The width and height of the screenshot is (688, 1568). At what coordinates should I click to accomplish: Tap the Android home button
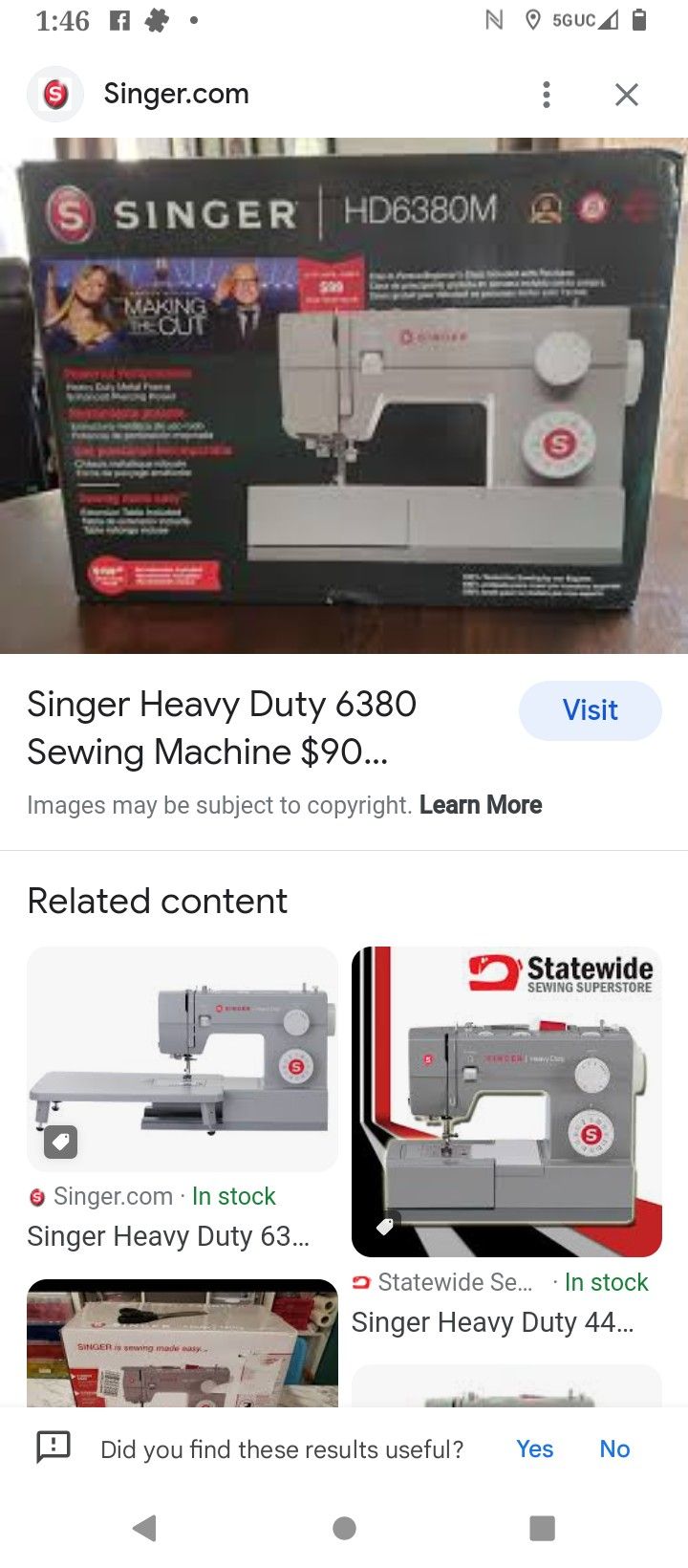[x=346, y=1528]
